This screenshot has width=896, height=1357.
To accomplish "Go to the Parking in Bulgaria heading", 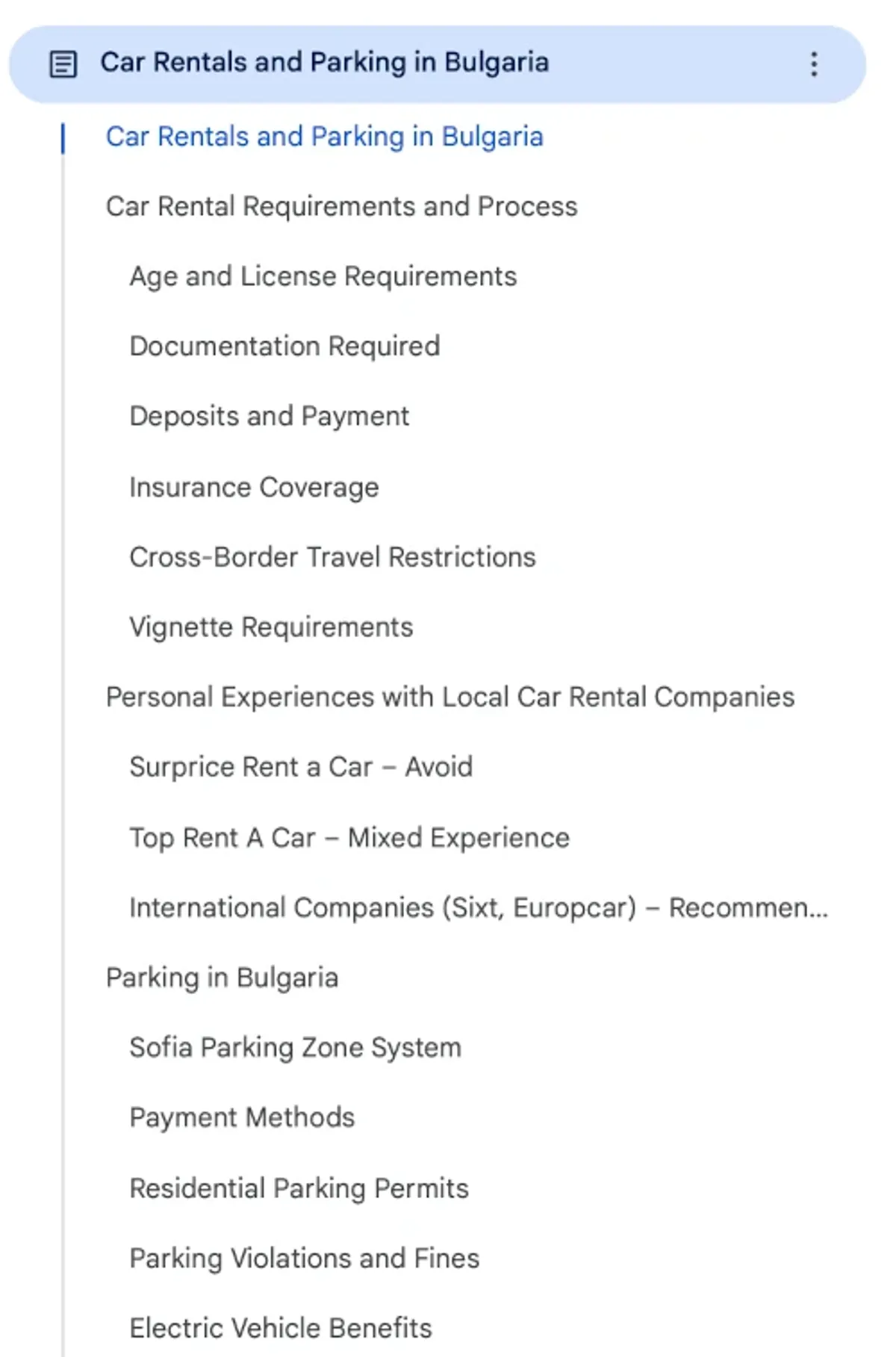I will (x=222, y=978).
